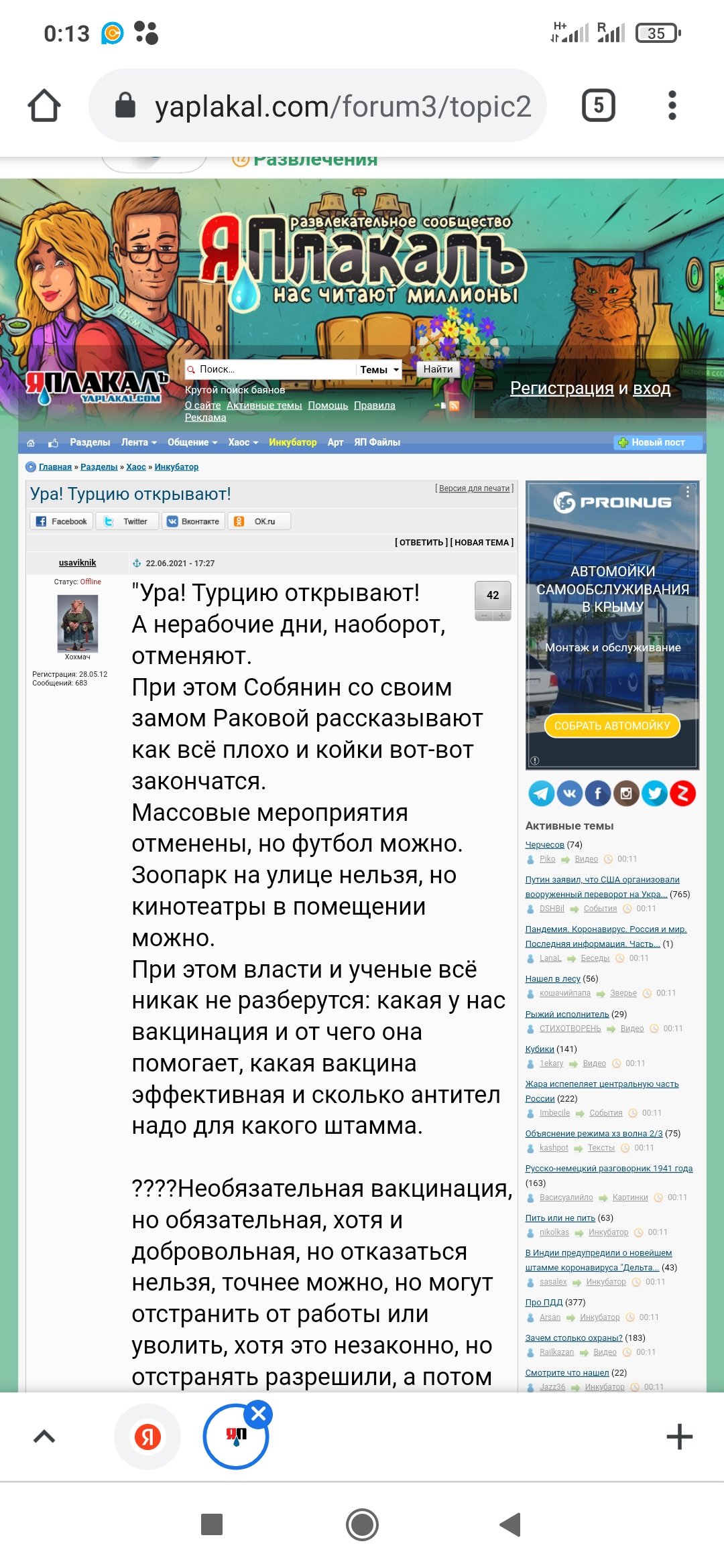Tap "СОБРАТЬ АВТОМОЙКУ" ad button
724x1568 pixels.
click(612, 726)
